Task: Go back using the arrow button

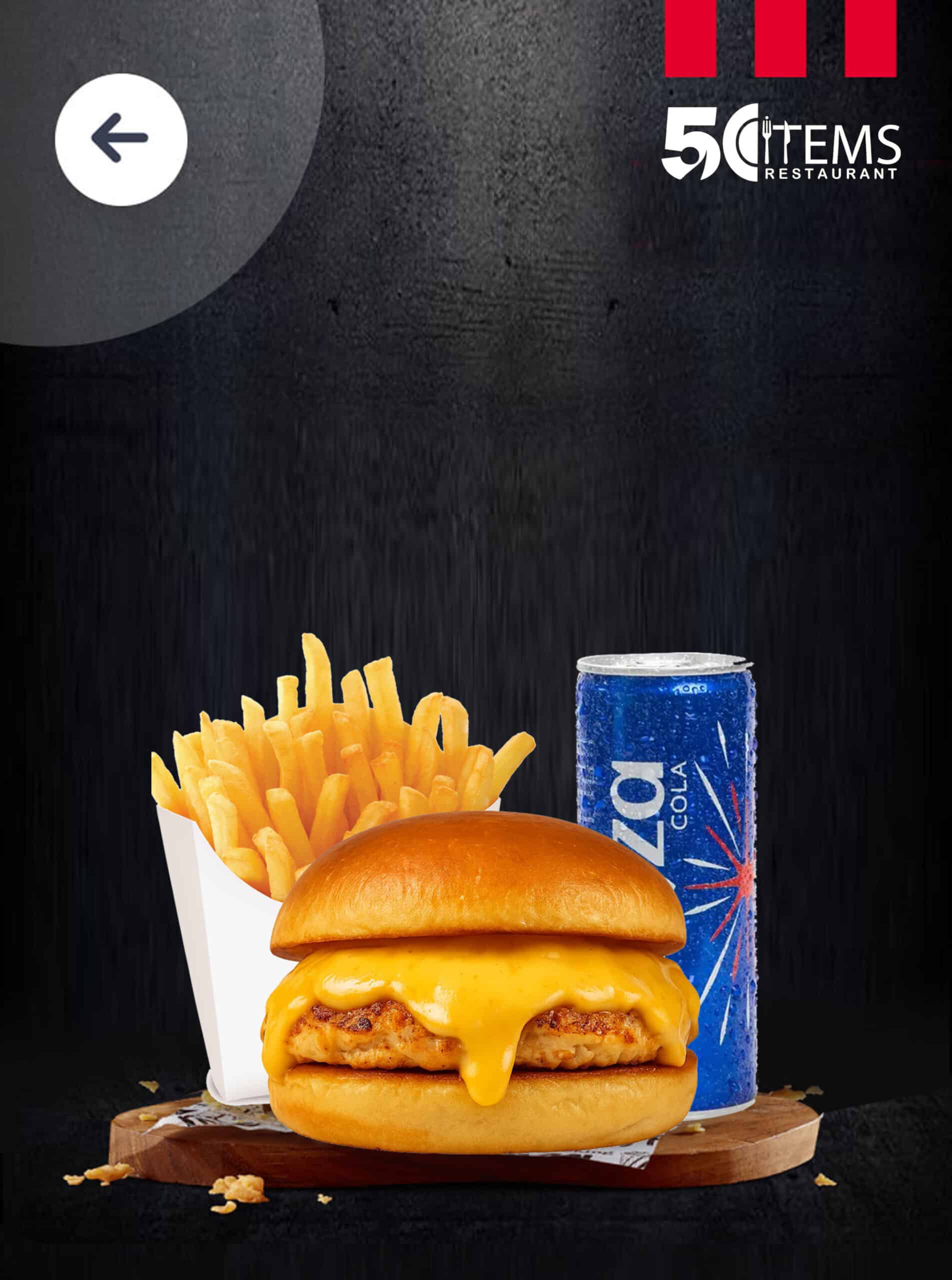Action: 121,139
